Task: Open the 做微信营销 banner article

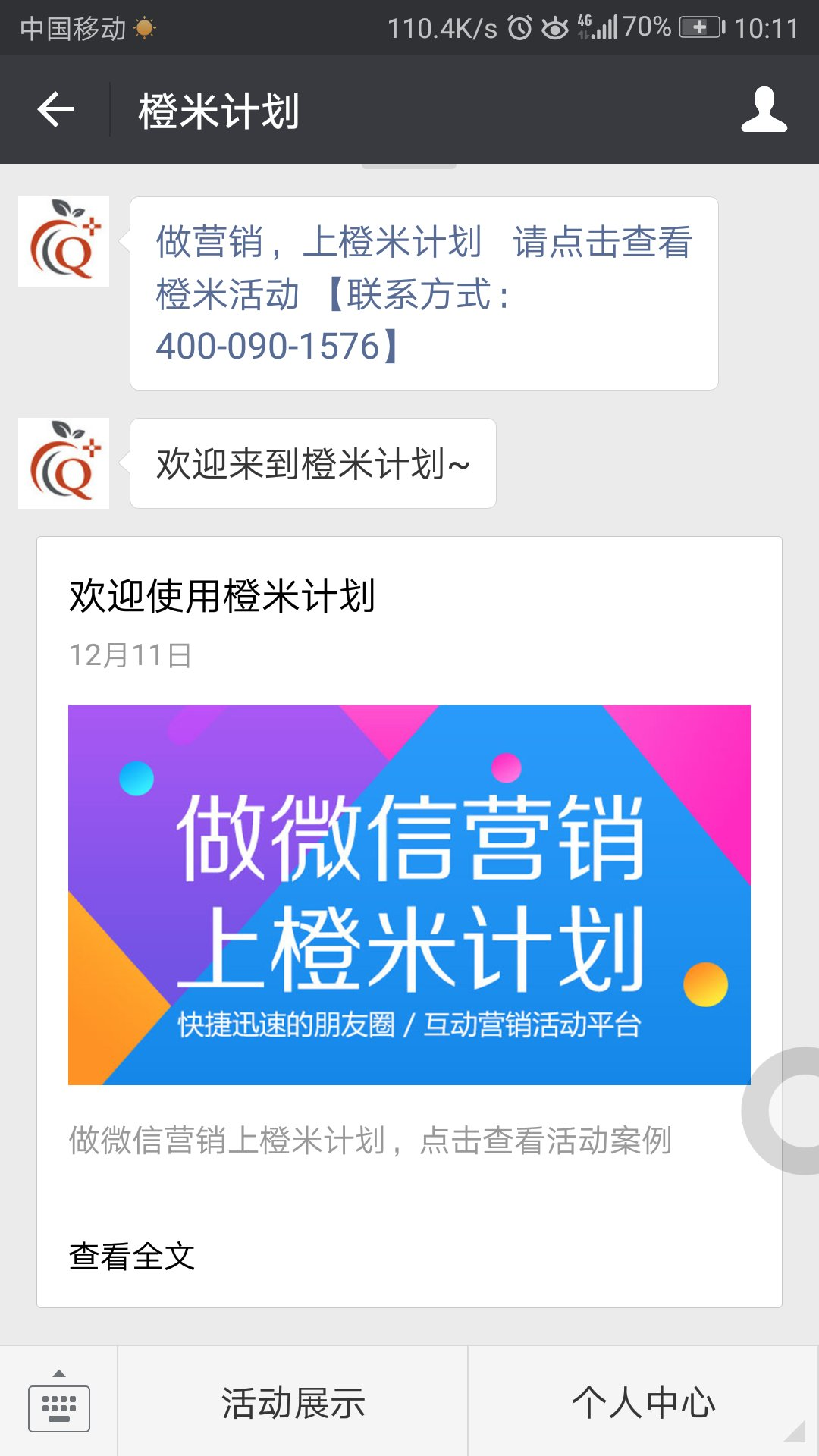Action: coord(409,895)
